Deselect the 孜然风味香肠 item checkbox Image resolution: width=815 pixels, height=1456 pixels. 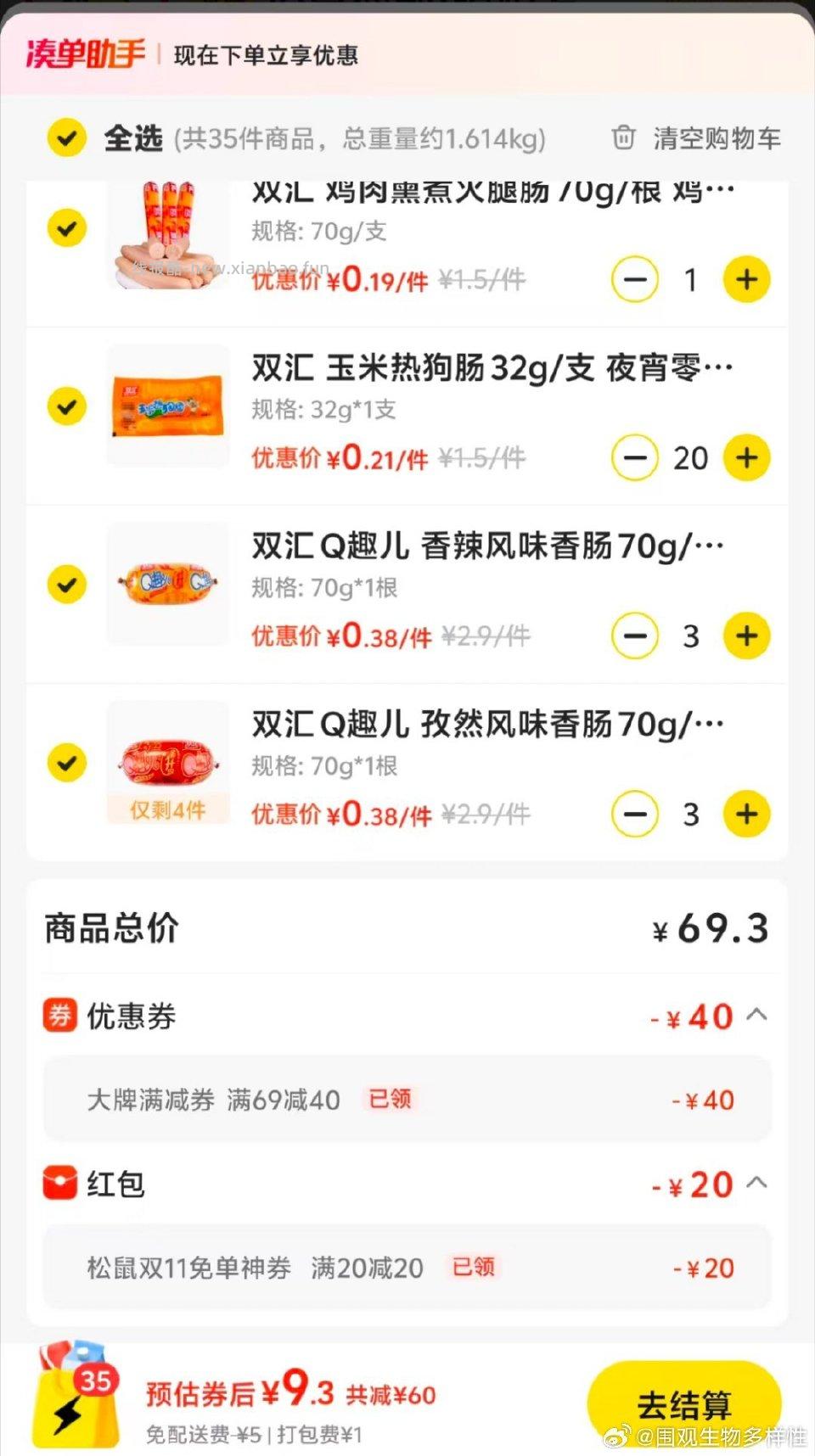[x=66, y=762]
